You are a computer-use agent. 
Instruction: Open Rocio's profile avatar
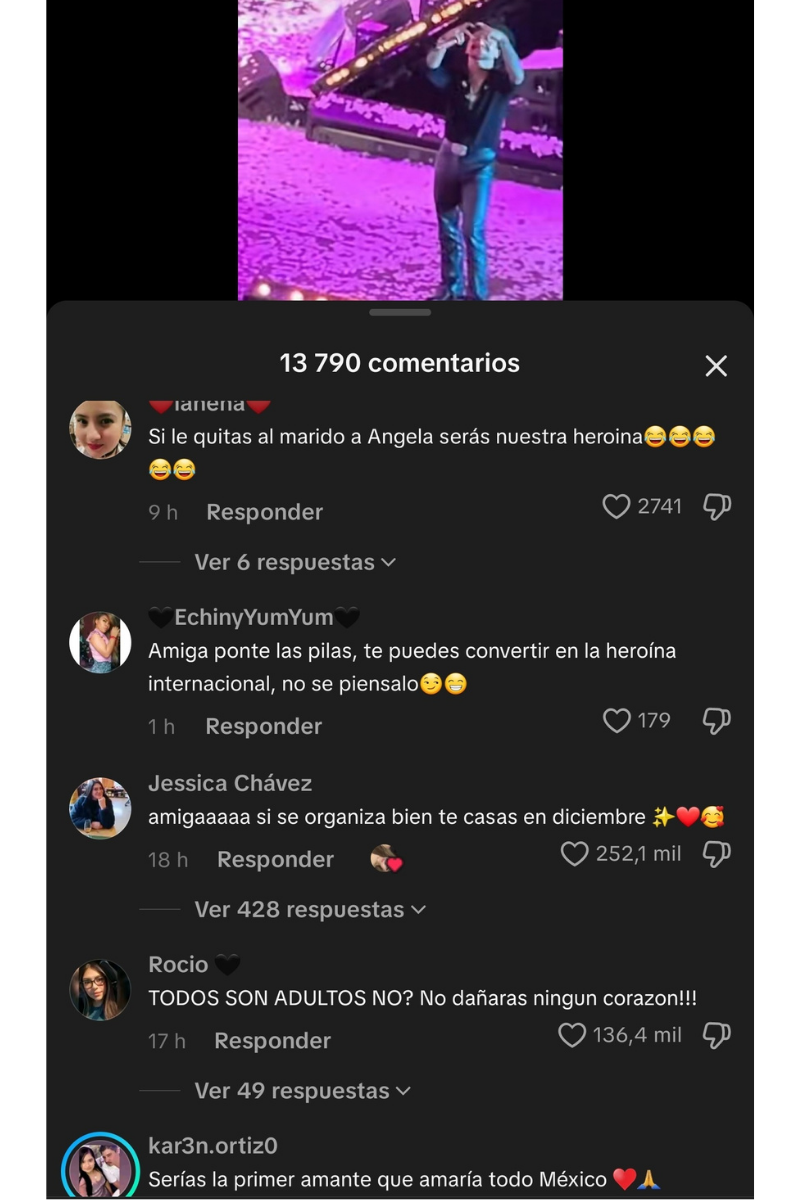pyautogui.click(x=100, y=990)
